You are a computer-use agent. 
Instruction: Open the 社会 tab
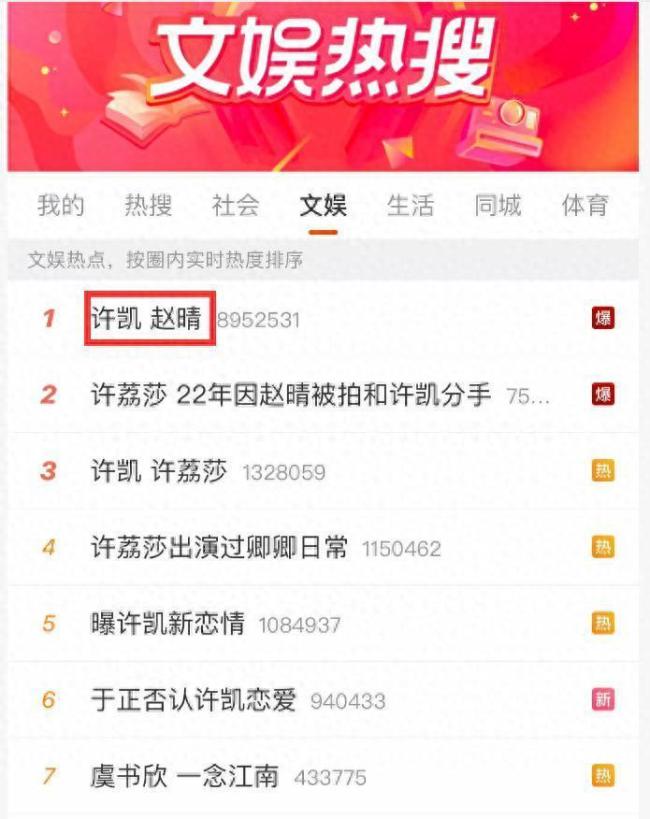point(236,207)
